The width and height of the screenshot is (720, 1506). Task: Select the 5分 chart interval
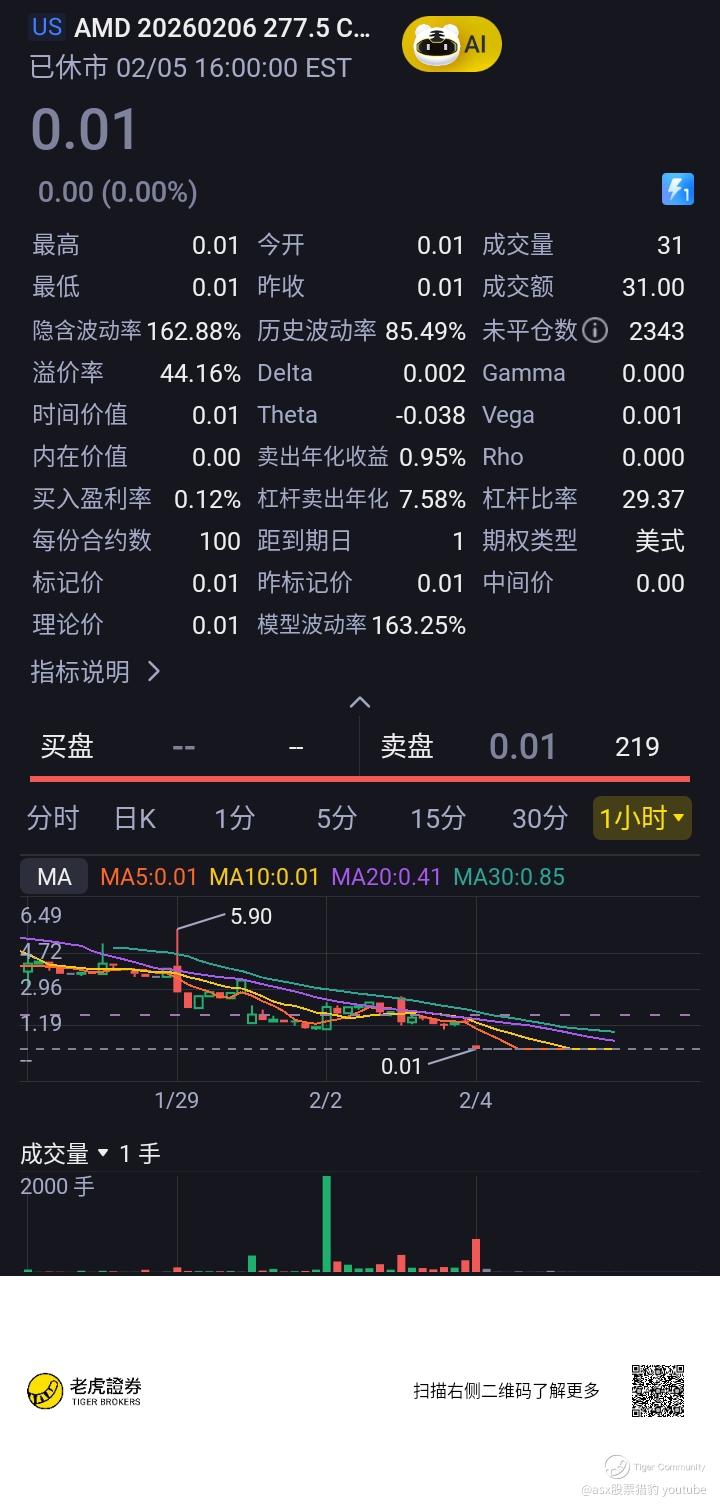(336, 819)
